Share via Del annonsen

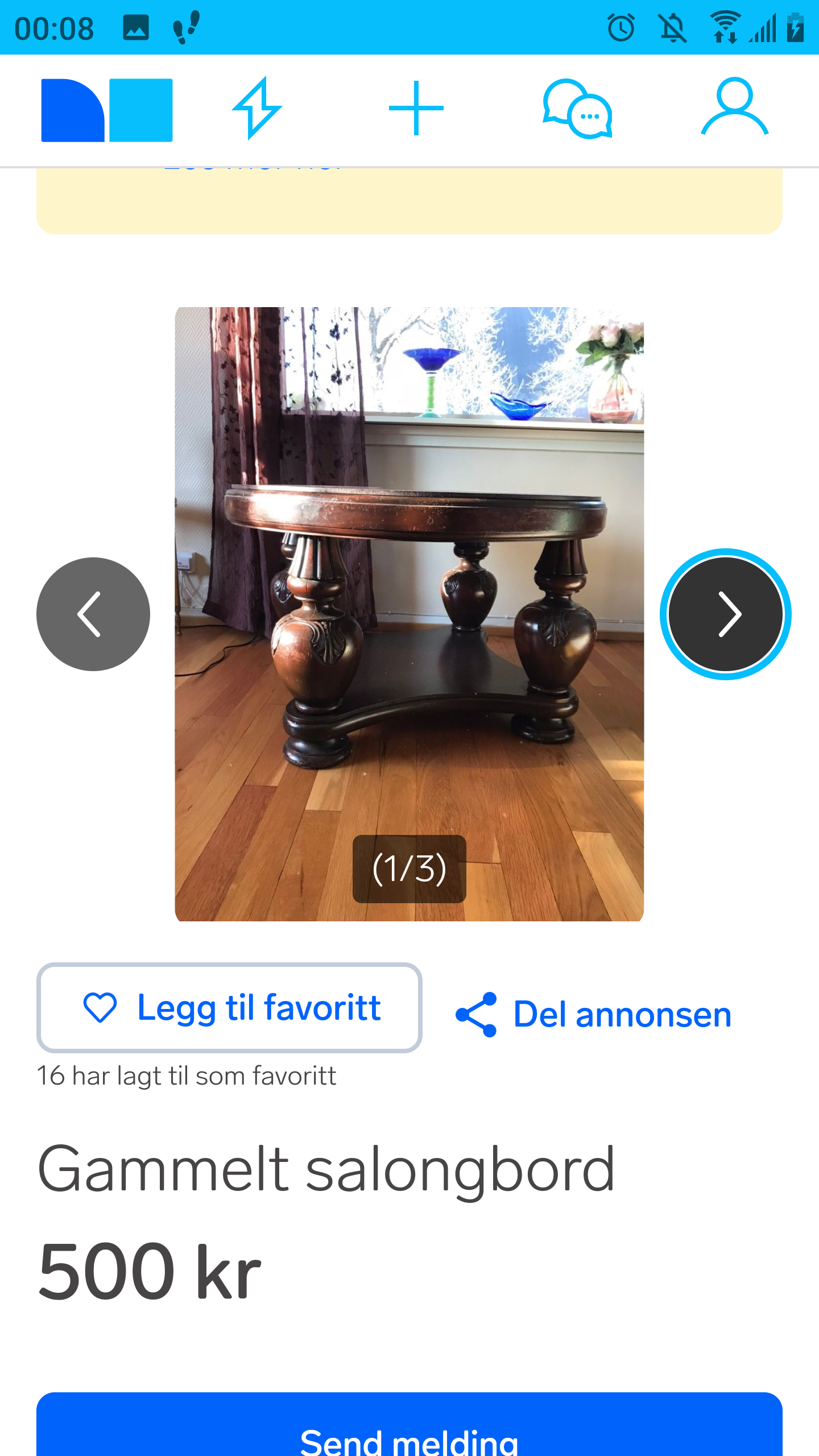[x=593, y=1015]
